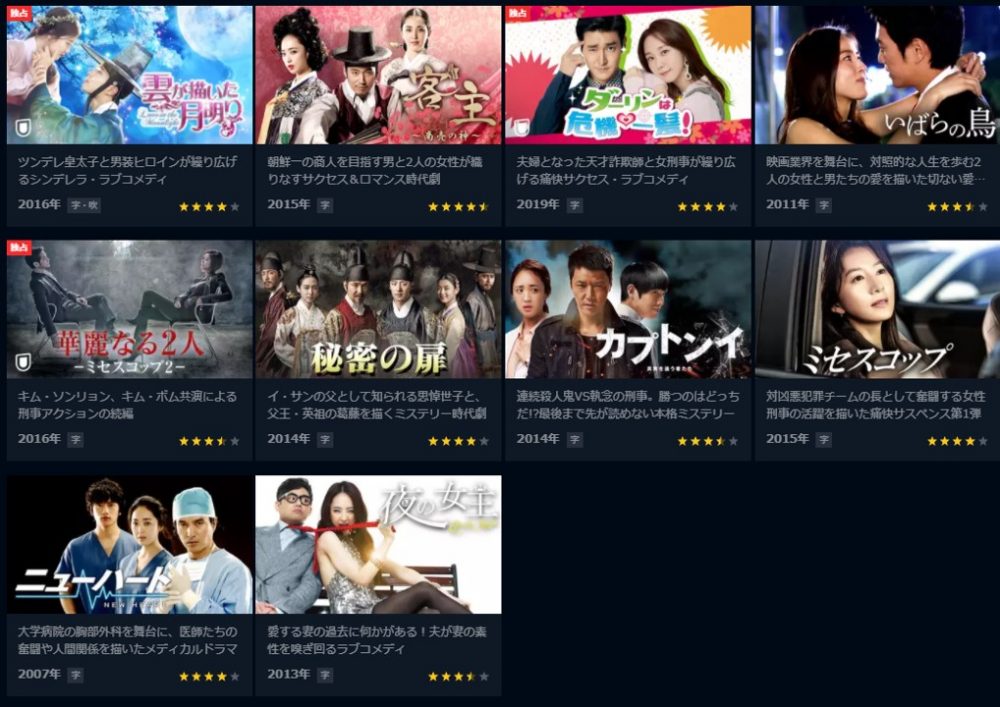
Task: Open the ミセスコップ drama card
Action: pos(877,309)
